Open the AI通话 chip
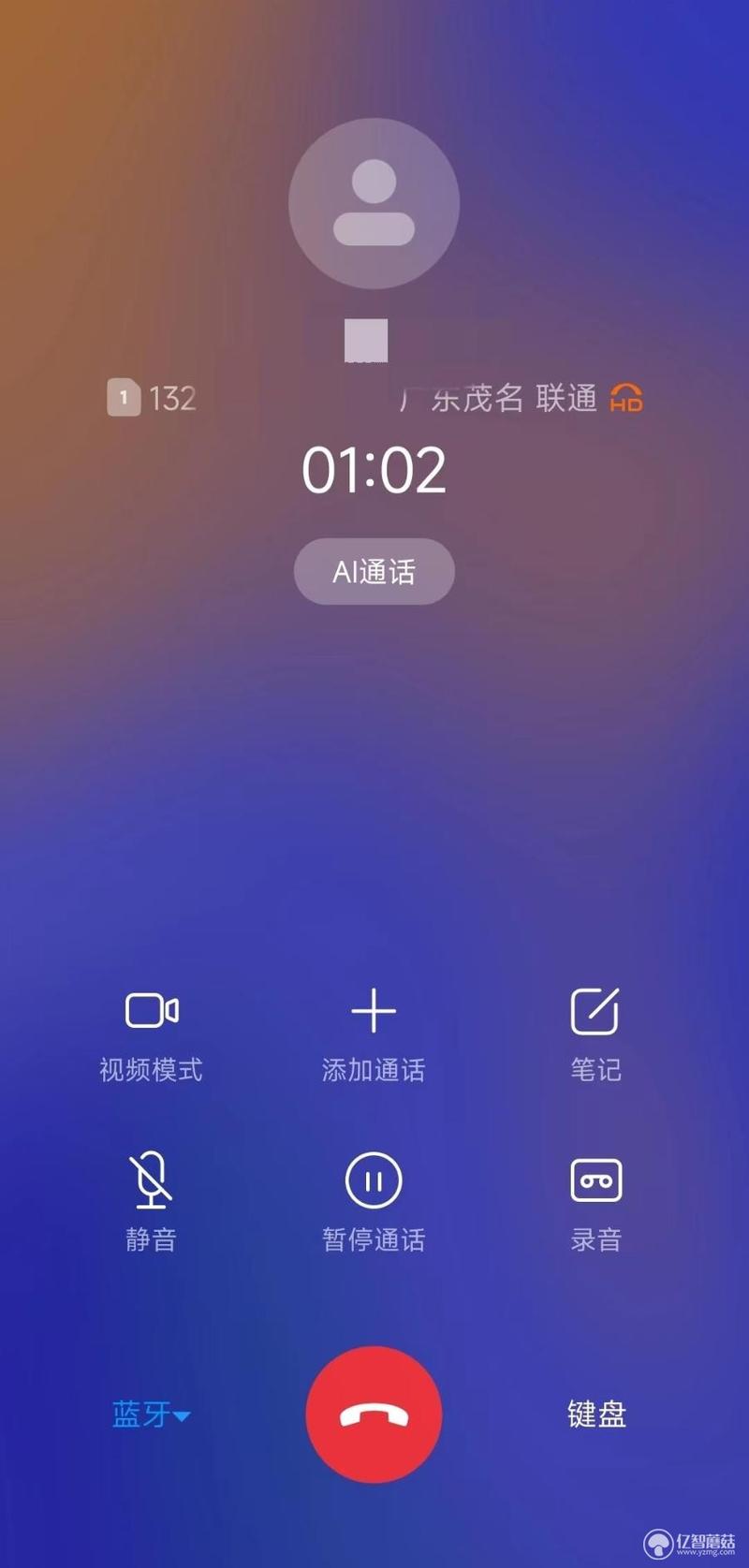This screenshot has width=749, height=1568. [374, 571]
